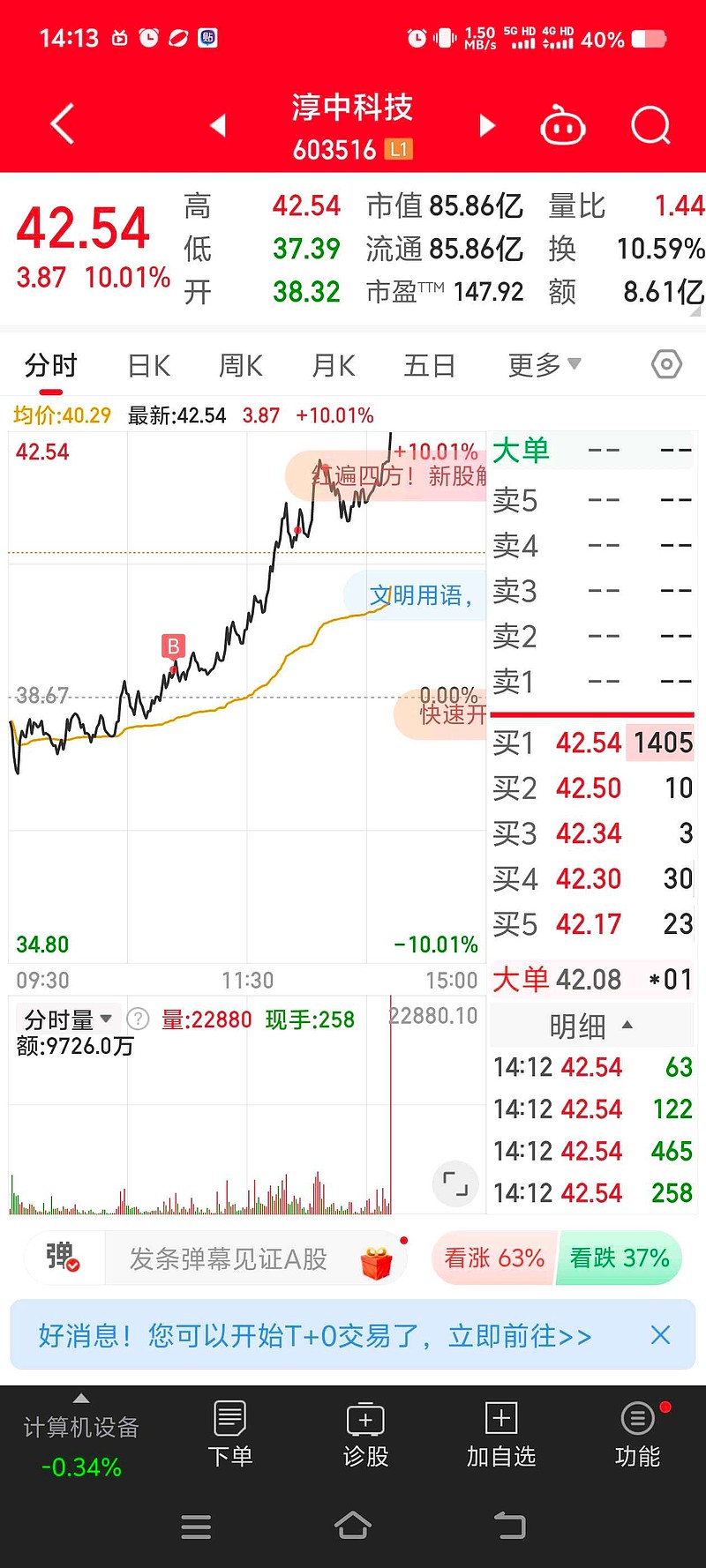Tap the 发条弹幕见证A股 input field
The width and height of the screenshot is (706, 1568).
point(228,1258)
